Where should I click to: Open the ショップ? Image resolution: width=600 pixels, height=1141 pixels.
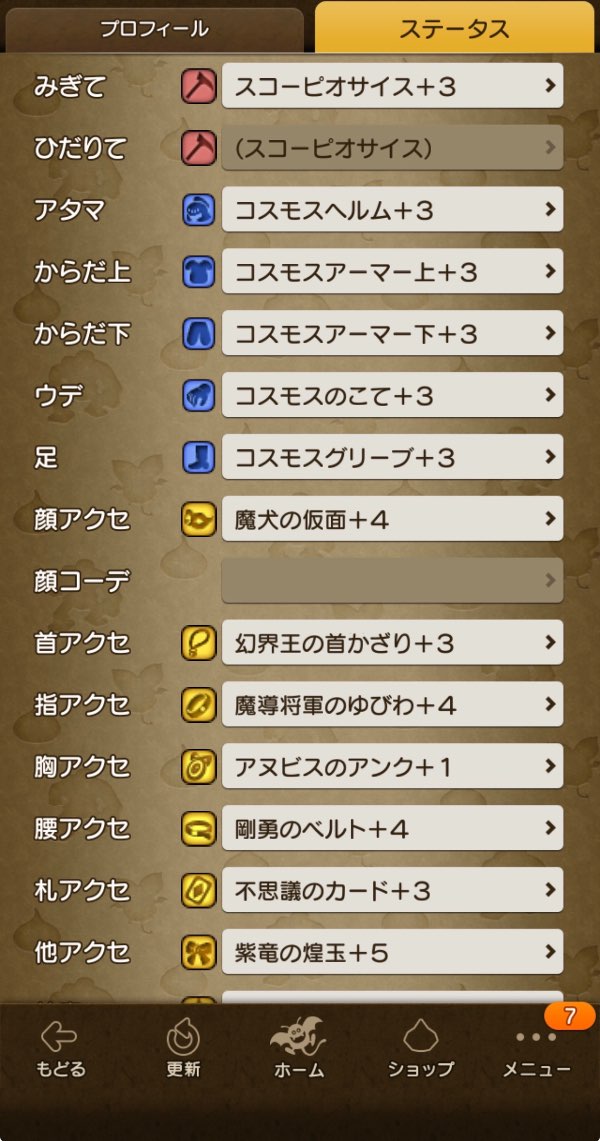point(420,1050)
